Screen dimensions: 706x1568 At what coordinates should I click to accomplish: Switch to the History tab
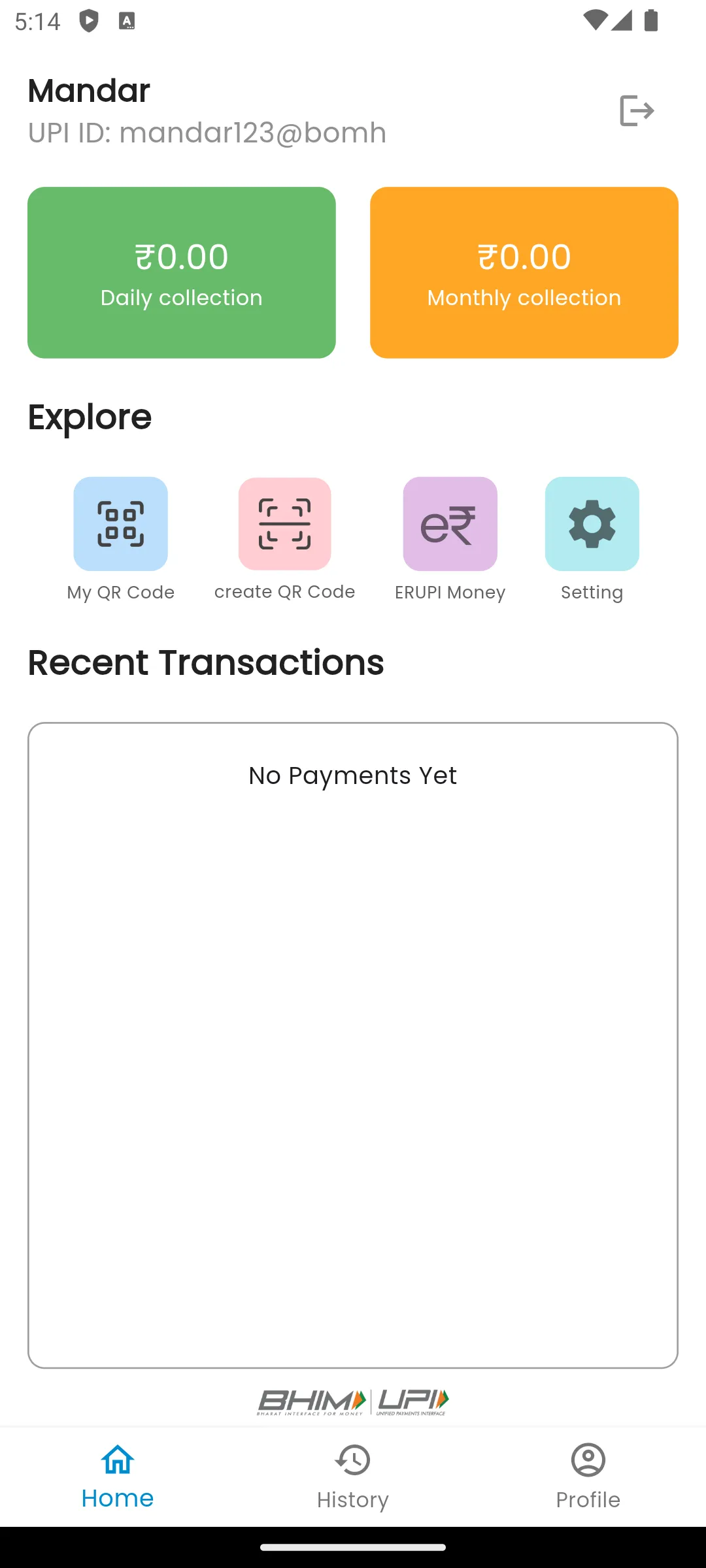click(353, 1477)
